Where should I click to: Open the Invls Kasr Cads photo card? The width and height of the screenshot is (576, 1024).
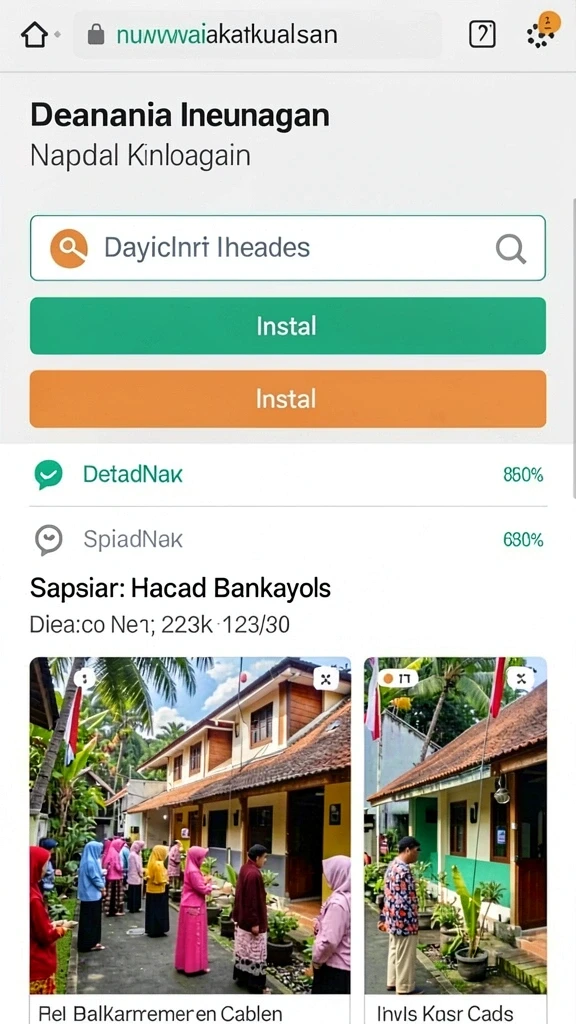(x=455, y=840)
